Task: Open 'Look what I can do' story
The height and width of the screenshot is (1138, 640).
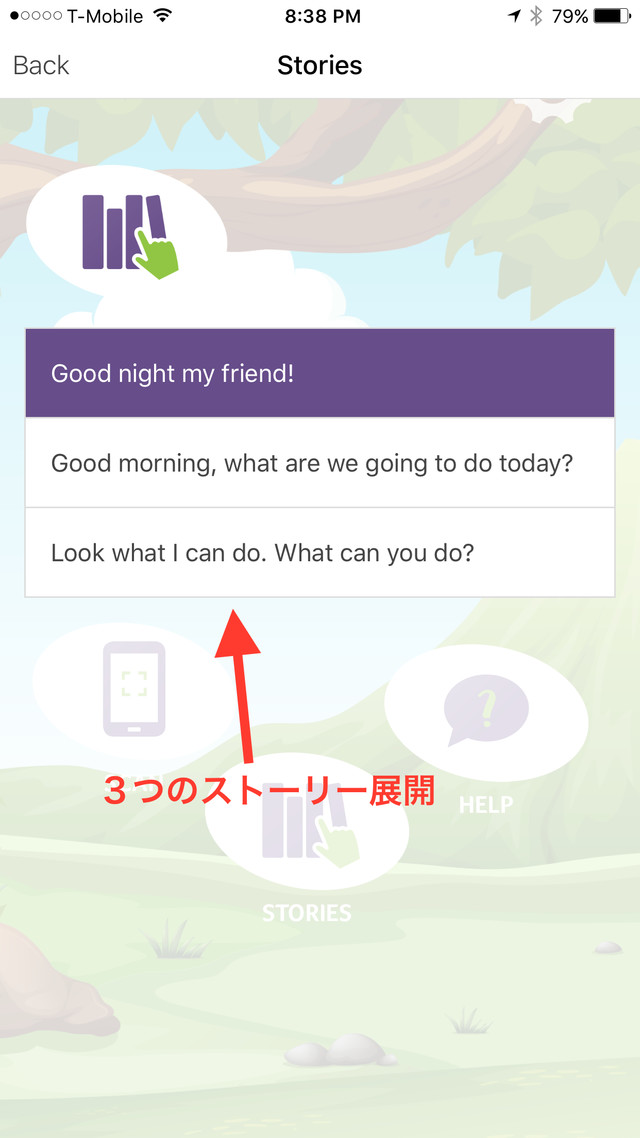Action: tap(319, 553)
